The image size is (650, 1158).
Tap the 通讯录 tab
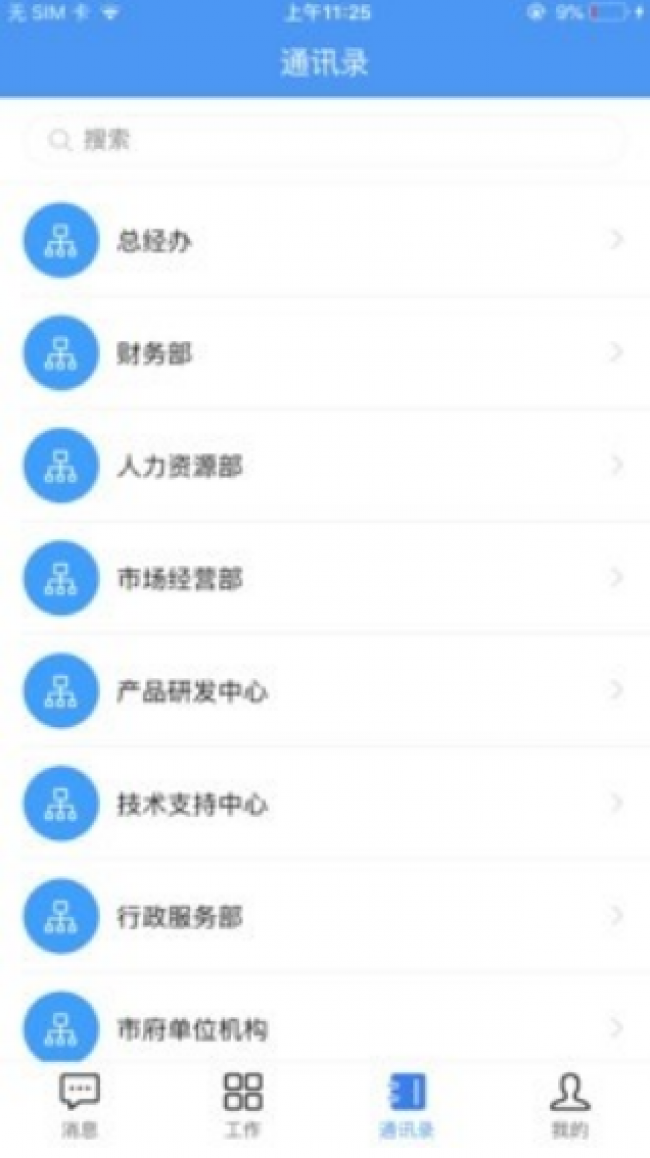click(x=406, y=1106)
